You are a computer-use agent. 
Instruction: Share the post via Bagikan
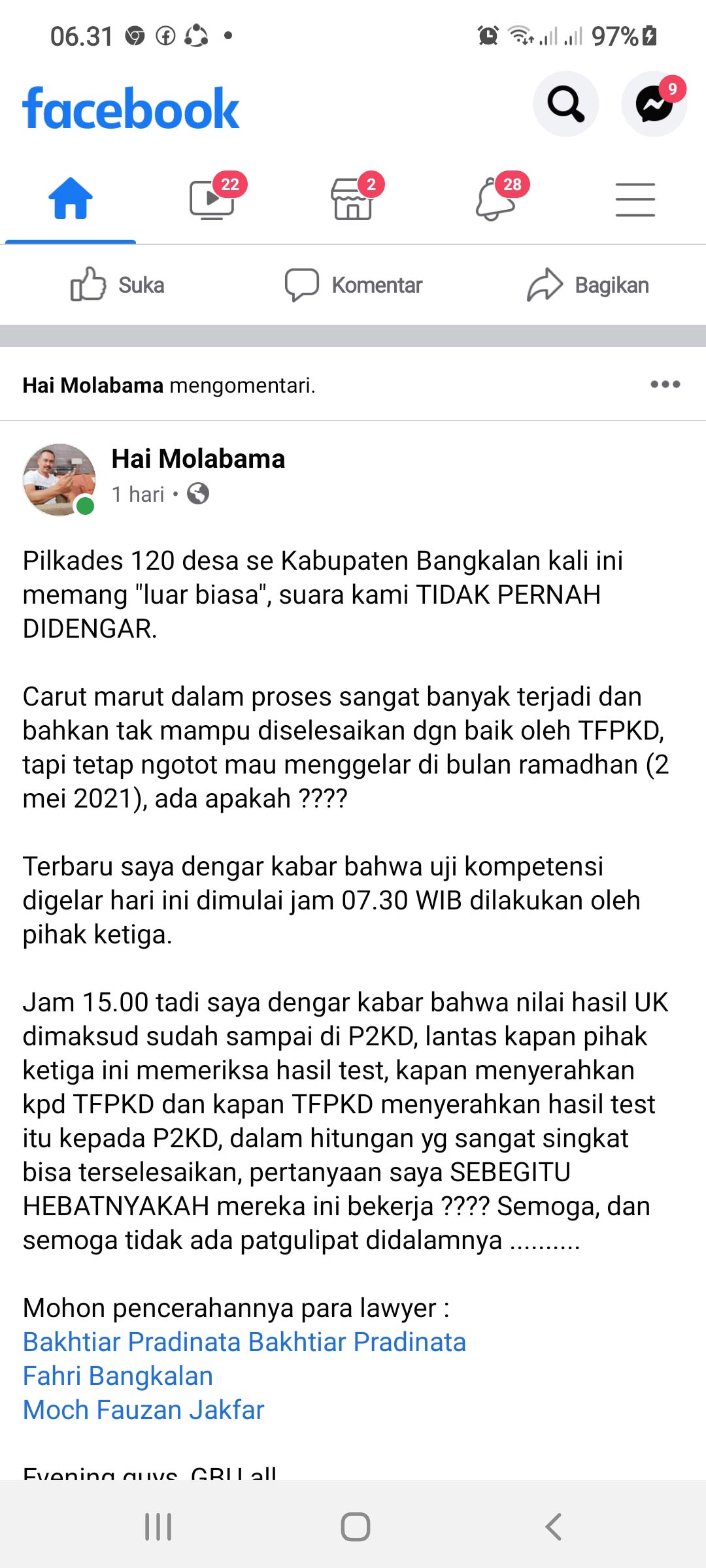coord(588,285)
